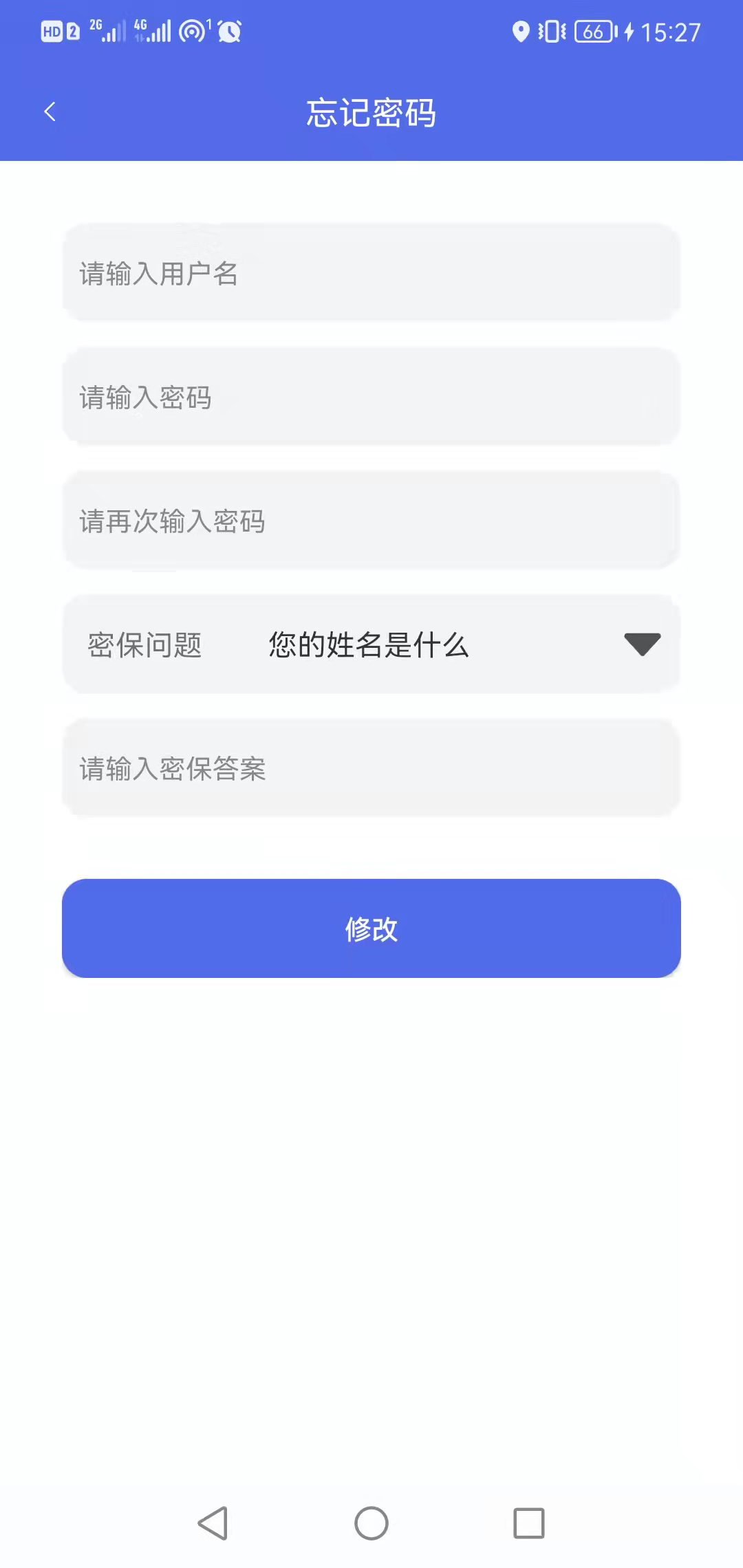Go to the system home screen
Screen dimensions: 743x1568
coord(371,1523)
